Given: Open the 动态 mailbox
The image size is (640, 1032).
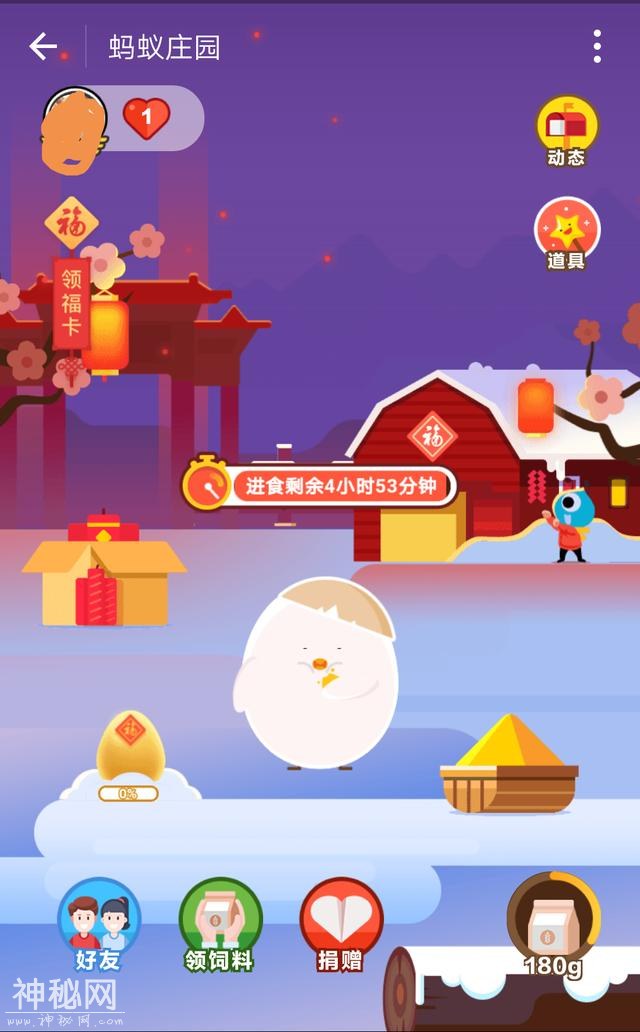Looking at the screenshot, I should pos(566,131).
